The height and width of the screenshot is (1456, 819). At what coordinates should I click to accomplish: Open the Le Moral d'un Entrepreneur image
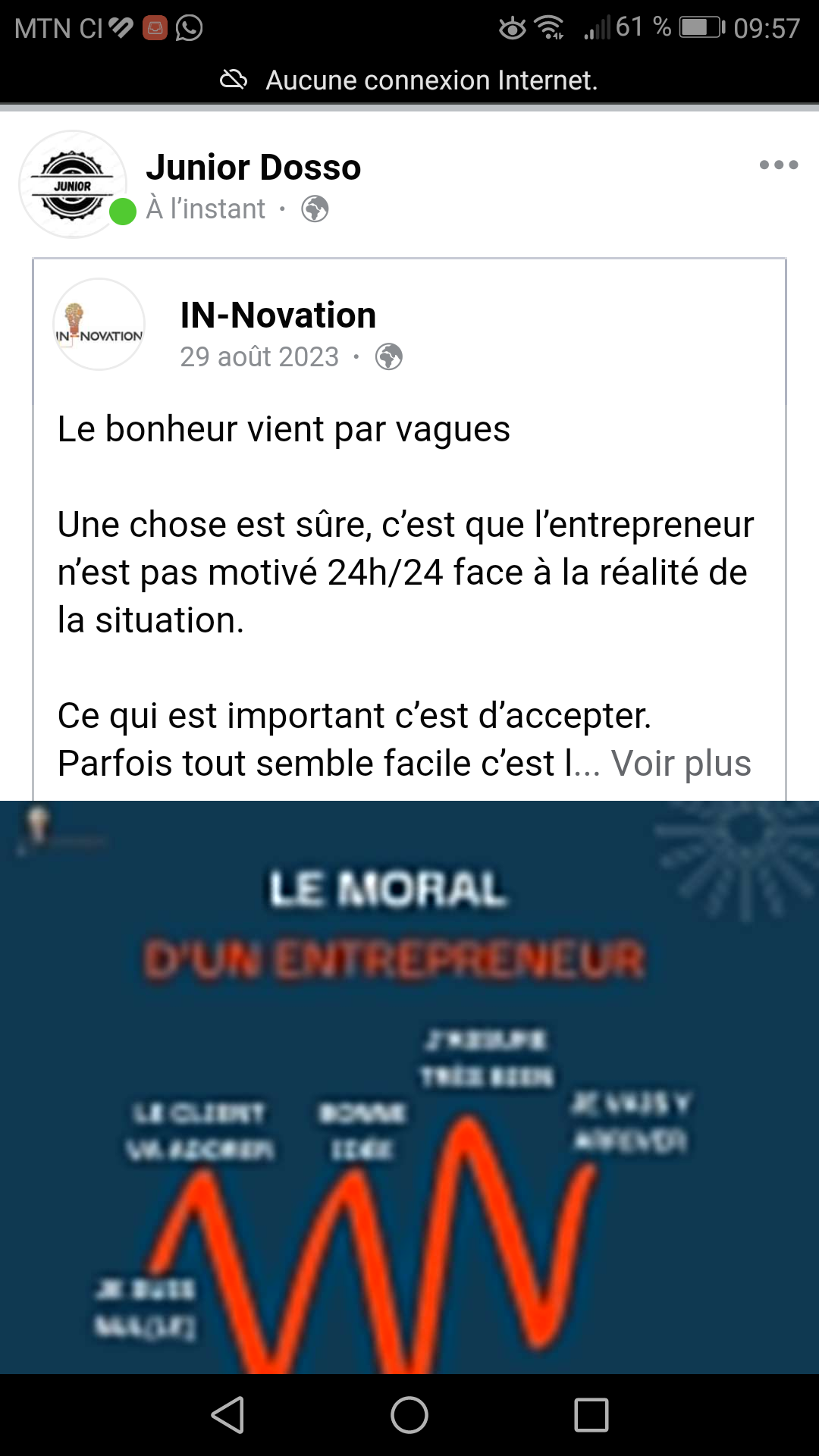coord(409,1086)
